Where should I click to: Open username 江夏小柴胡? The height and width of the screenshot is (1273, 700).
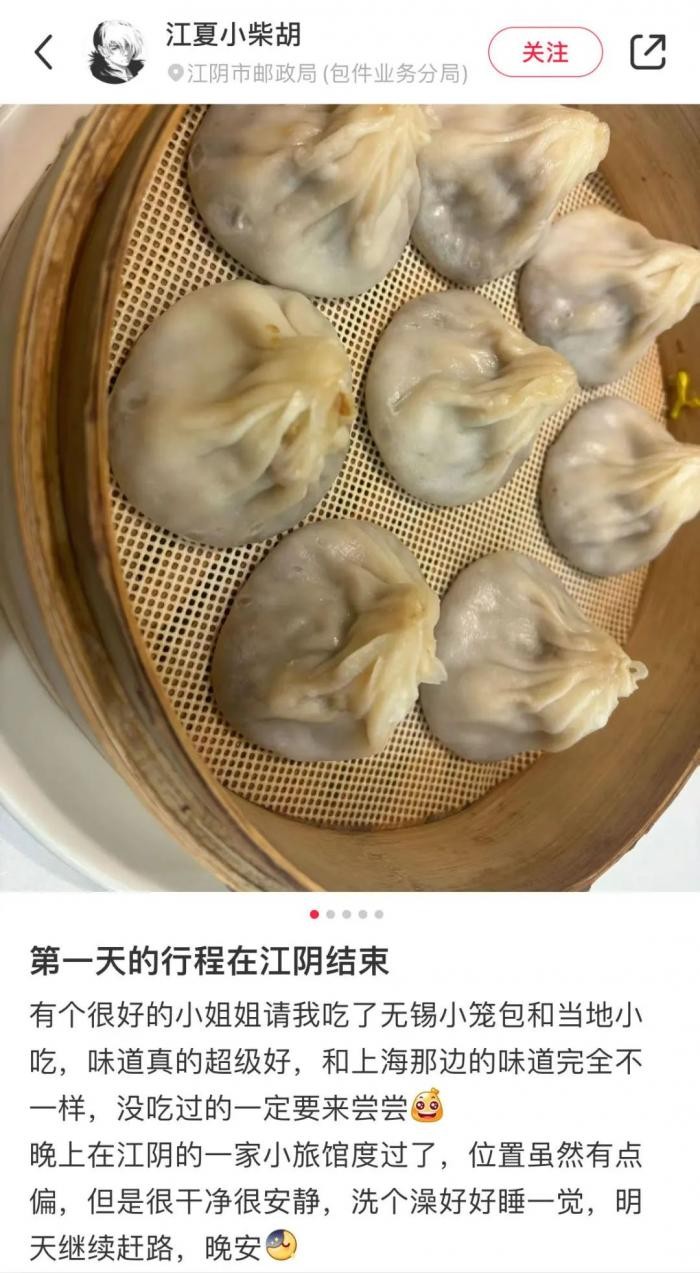point(233,35)
